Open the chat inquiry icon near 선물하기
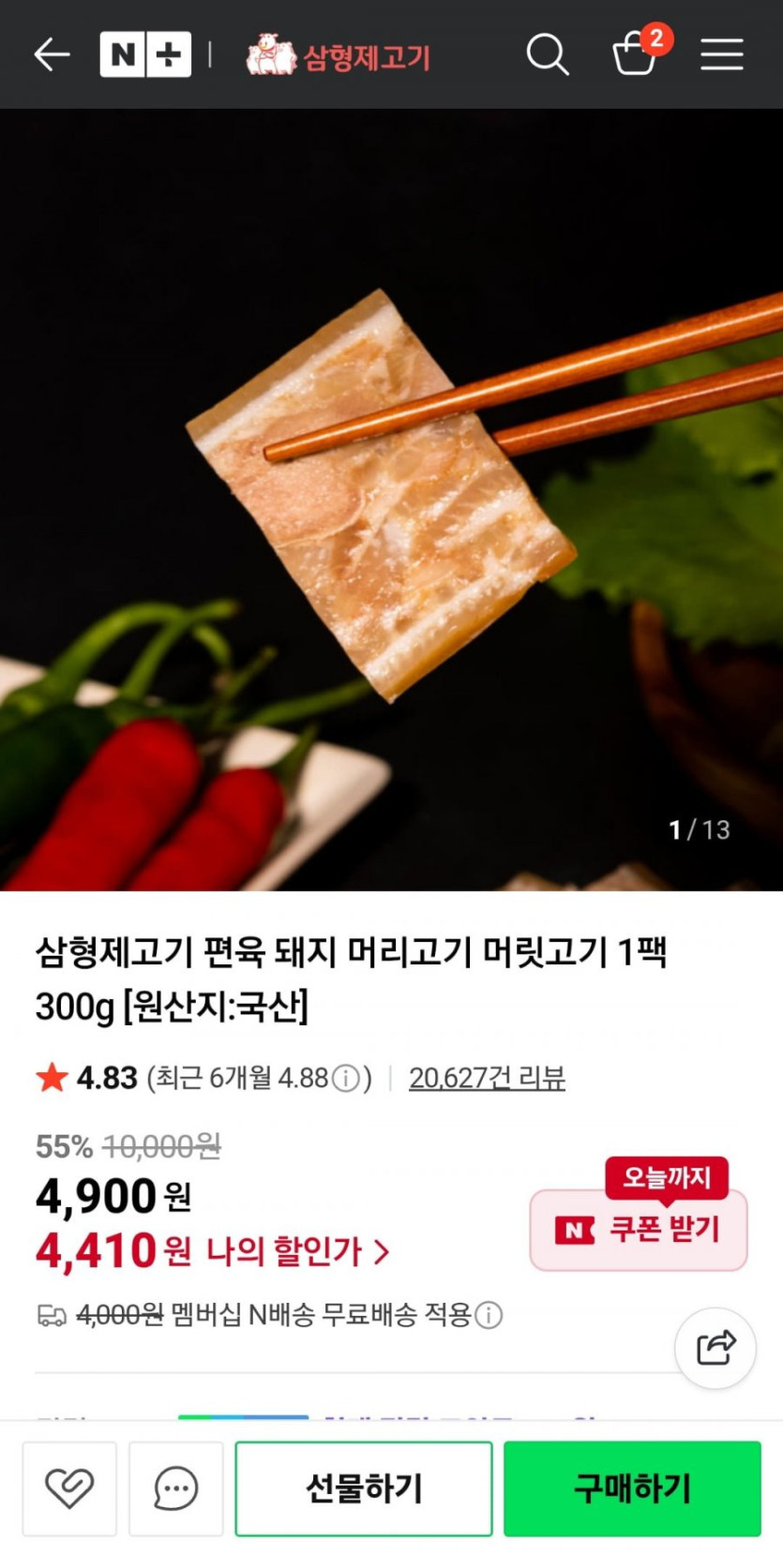Viewport: 783px width, 1568px height. point(176,1488)
